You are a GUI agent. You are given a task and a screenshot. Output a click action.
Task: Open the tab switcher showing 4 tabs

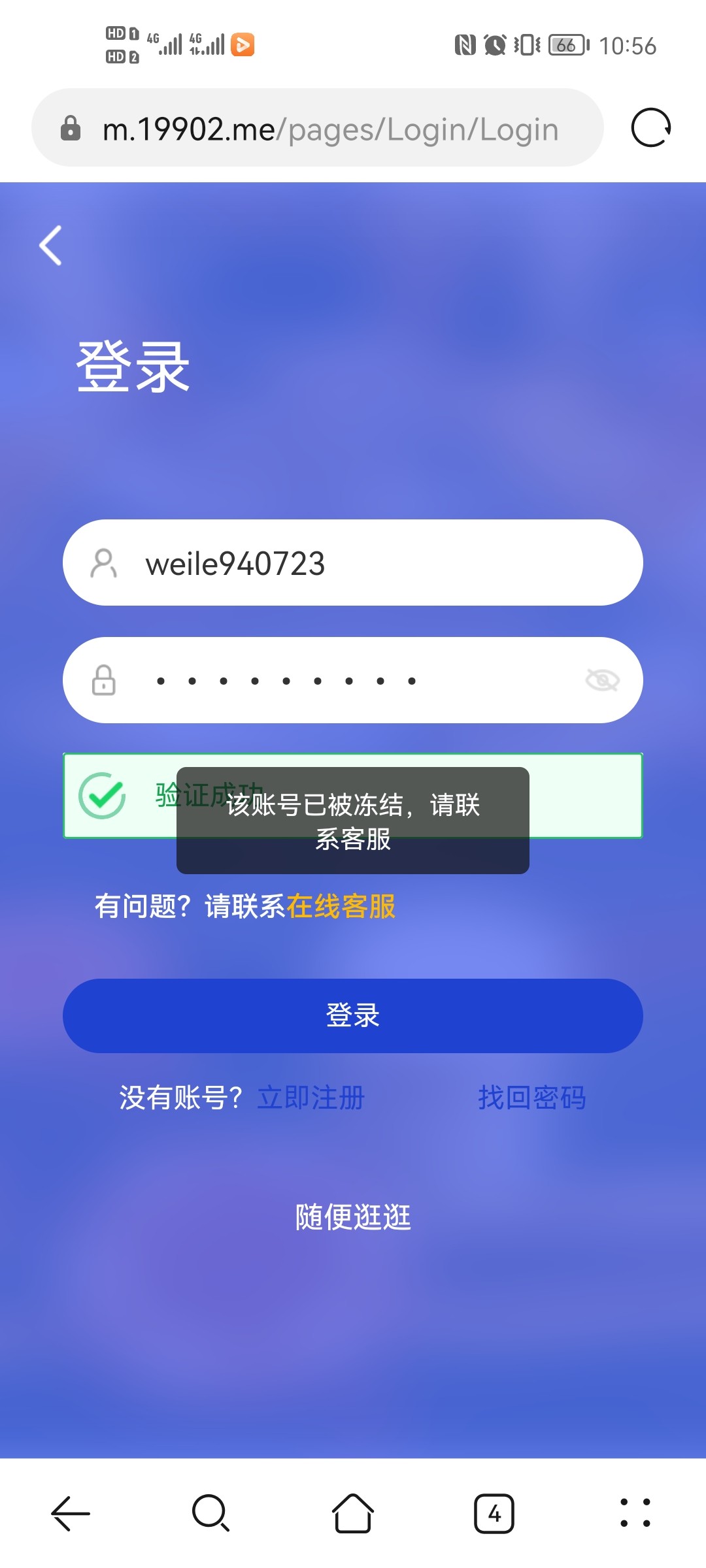494,1513
